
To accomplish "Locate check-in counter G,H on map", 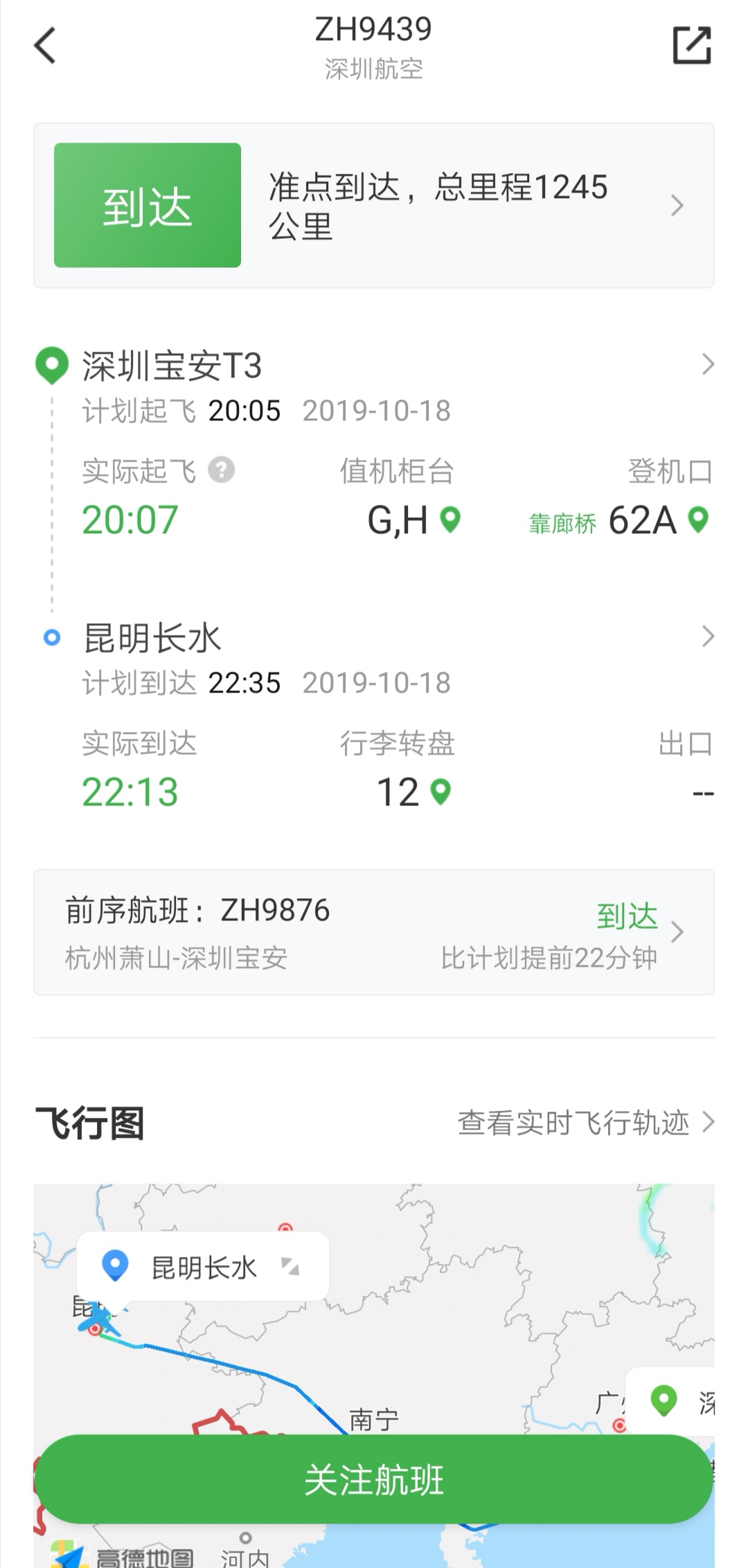I will click(451, 519).
